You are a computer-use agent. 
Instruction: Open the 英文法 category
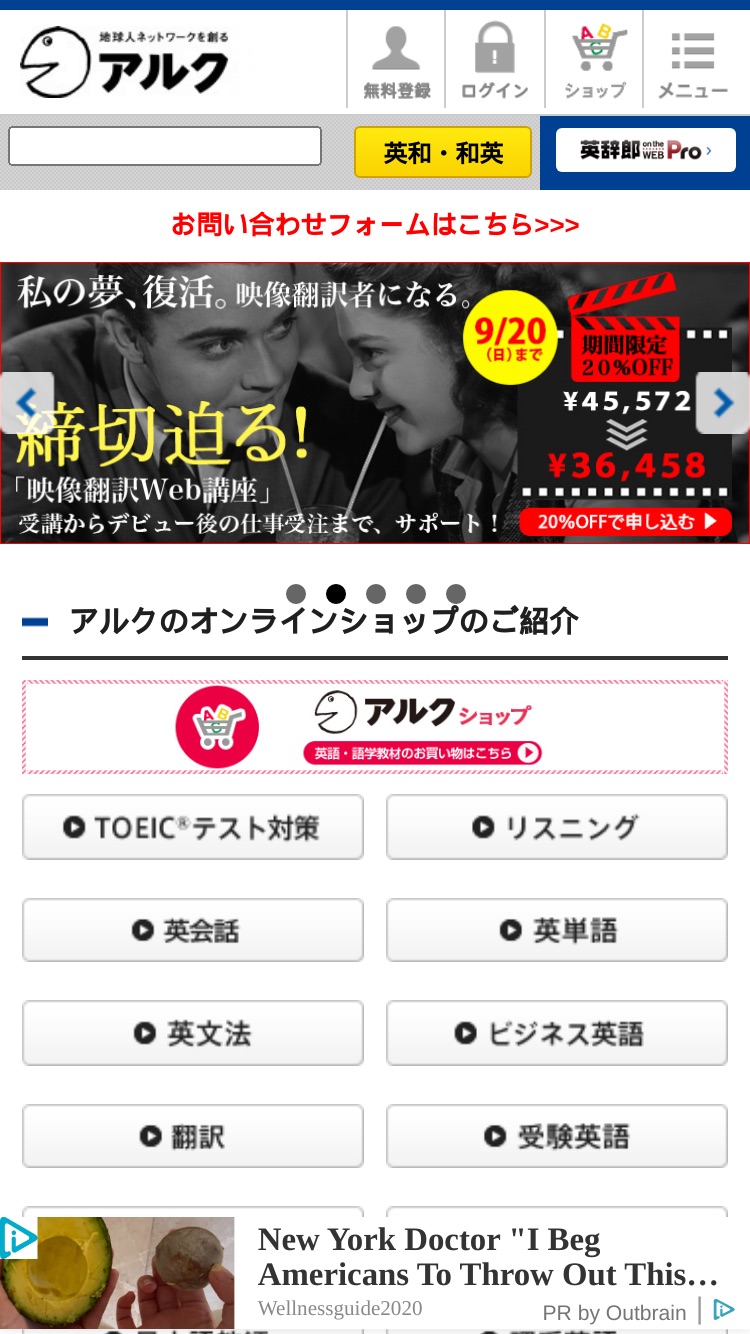[193, 1033]
